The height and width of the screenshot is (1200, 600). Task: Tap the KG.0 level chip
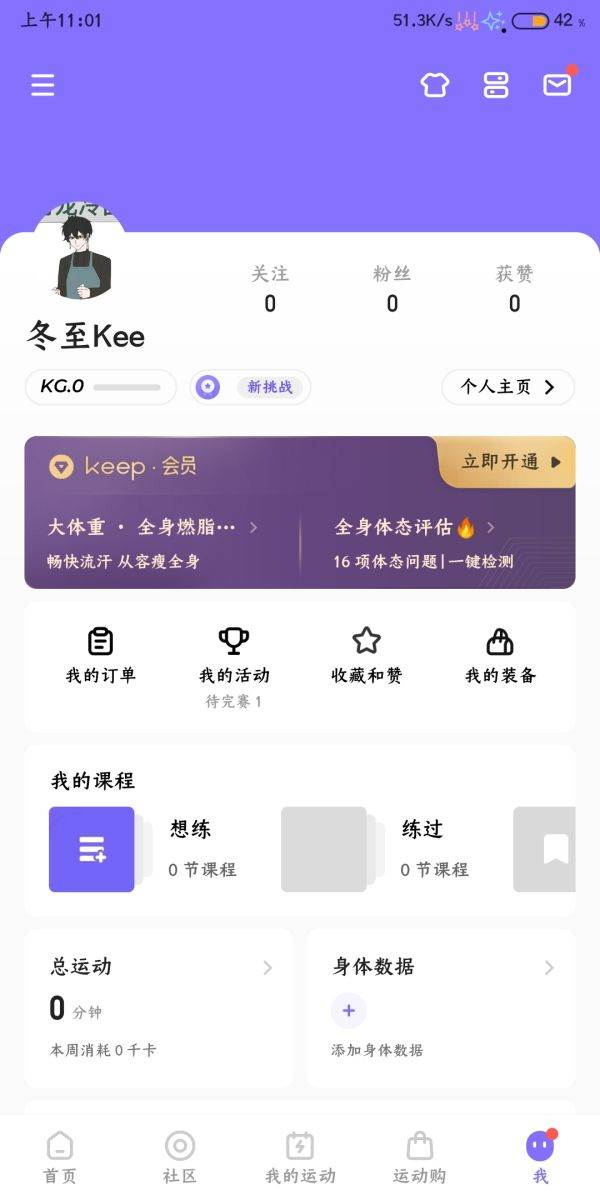pyautogui.click(x=100, y=387)
